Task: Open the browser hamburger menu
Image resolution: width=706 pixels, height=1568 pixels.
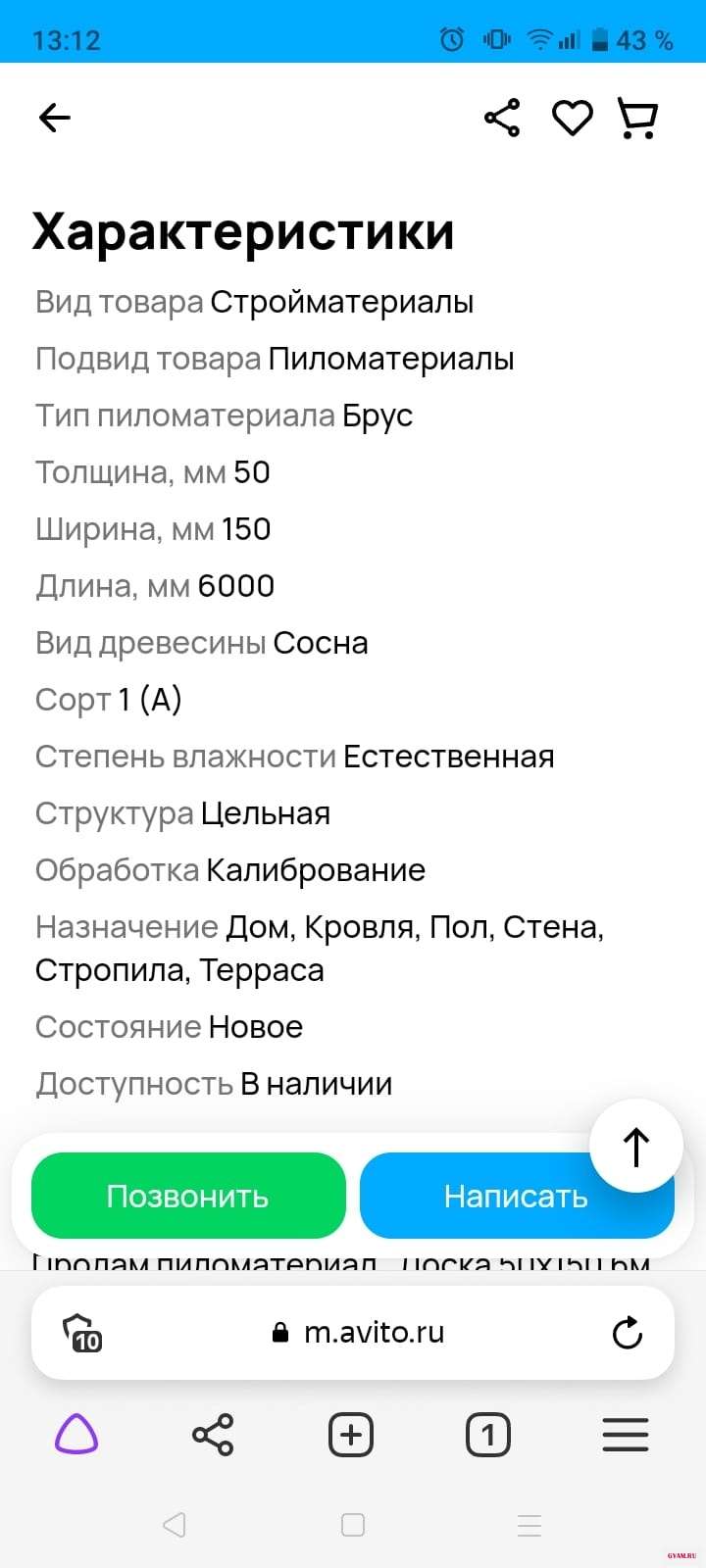Action: [626, 1436]
